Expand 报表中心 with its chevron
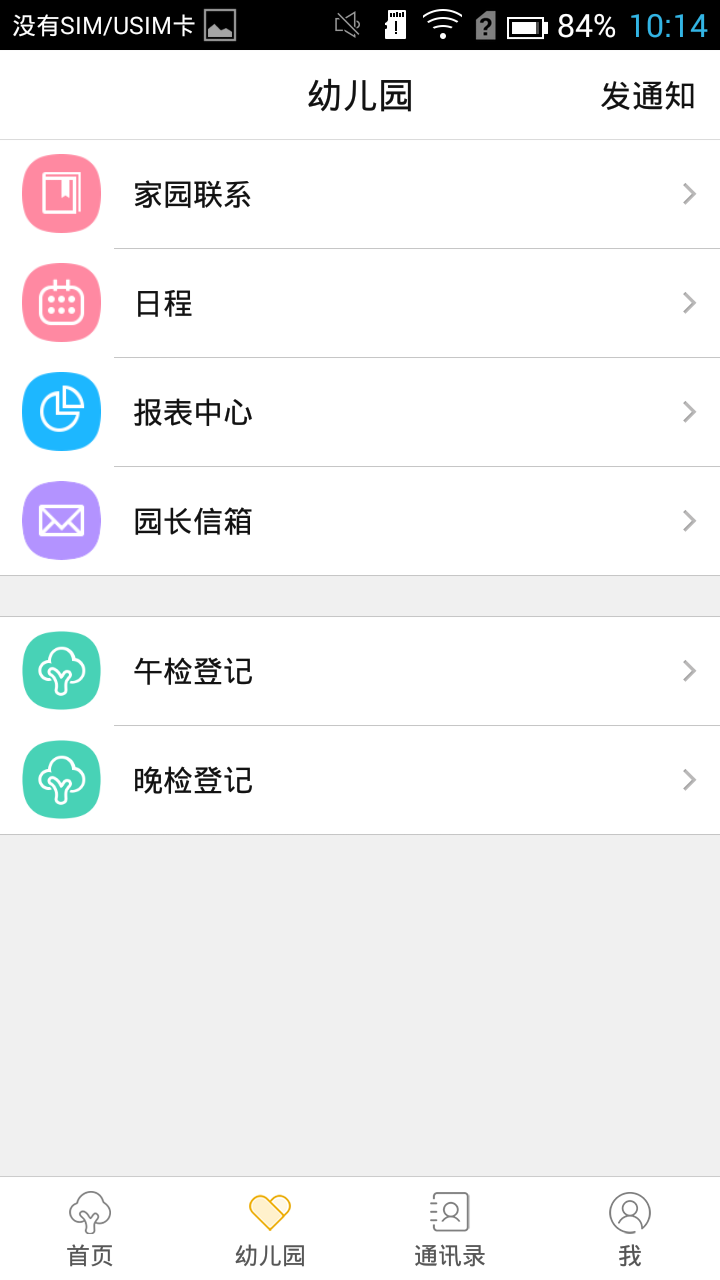Screen dimensions: 720x1280 [689, 411]
